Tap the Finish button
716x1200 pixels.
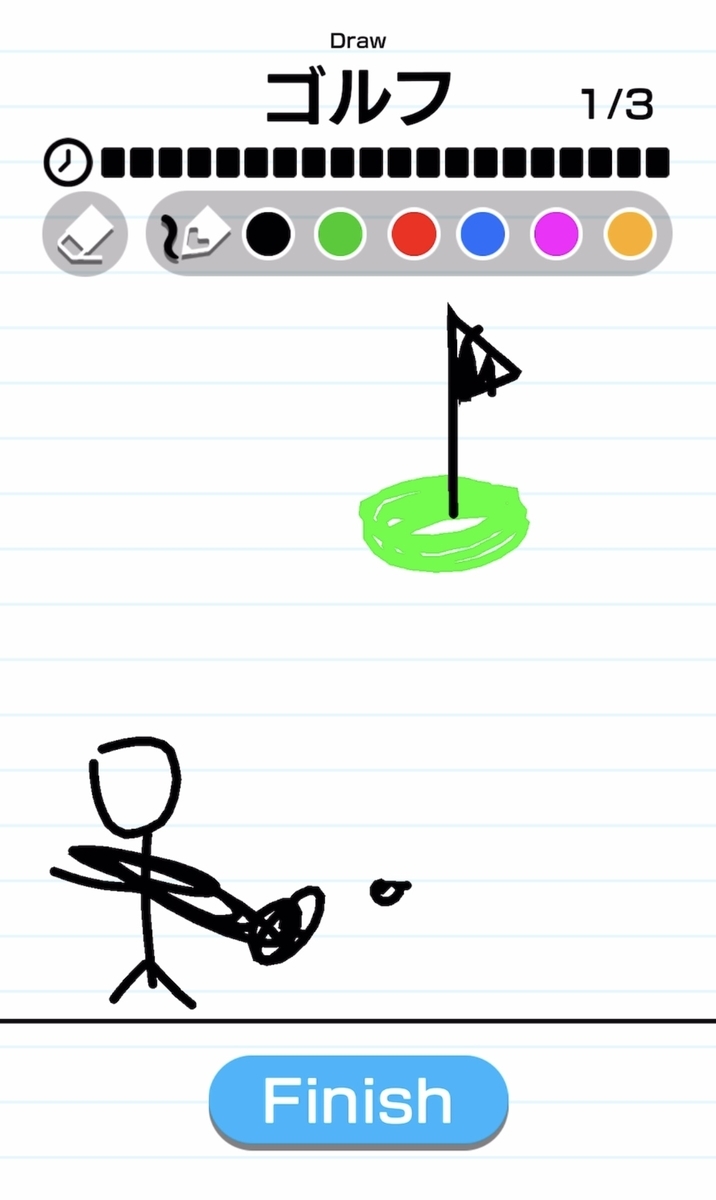pyautogui.click(x=358, y=1100)
